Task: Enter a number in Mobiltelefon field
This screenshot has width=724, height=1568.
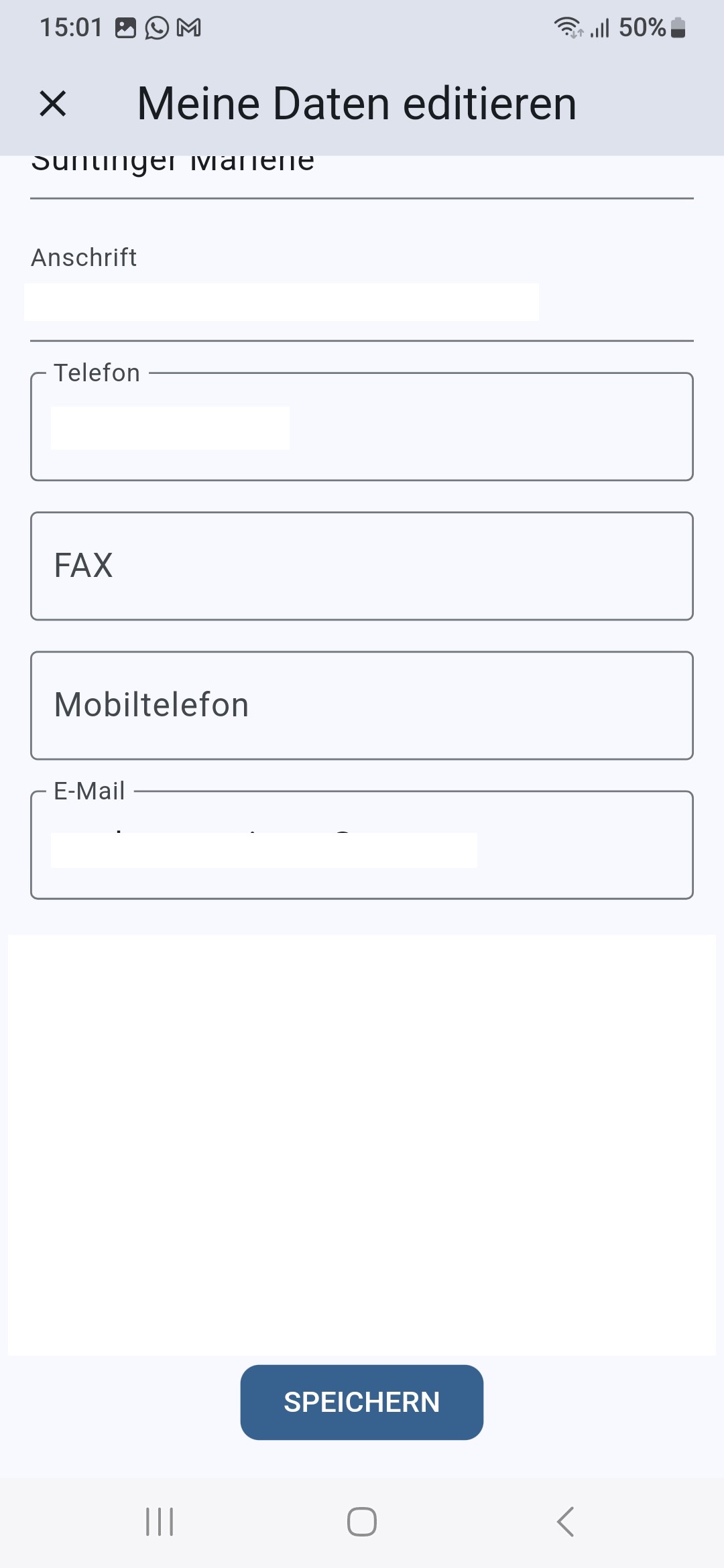Action: pos(362,706)
